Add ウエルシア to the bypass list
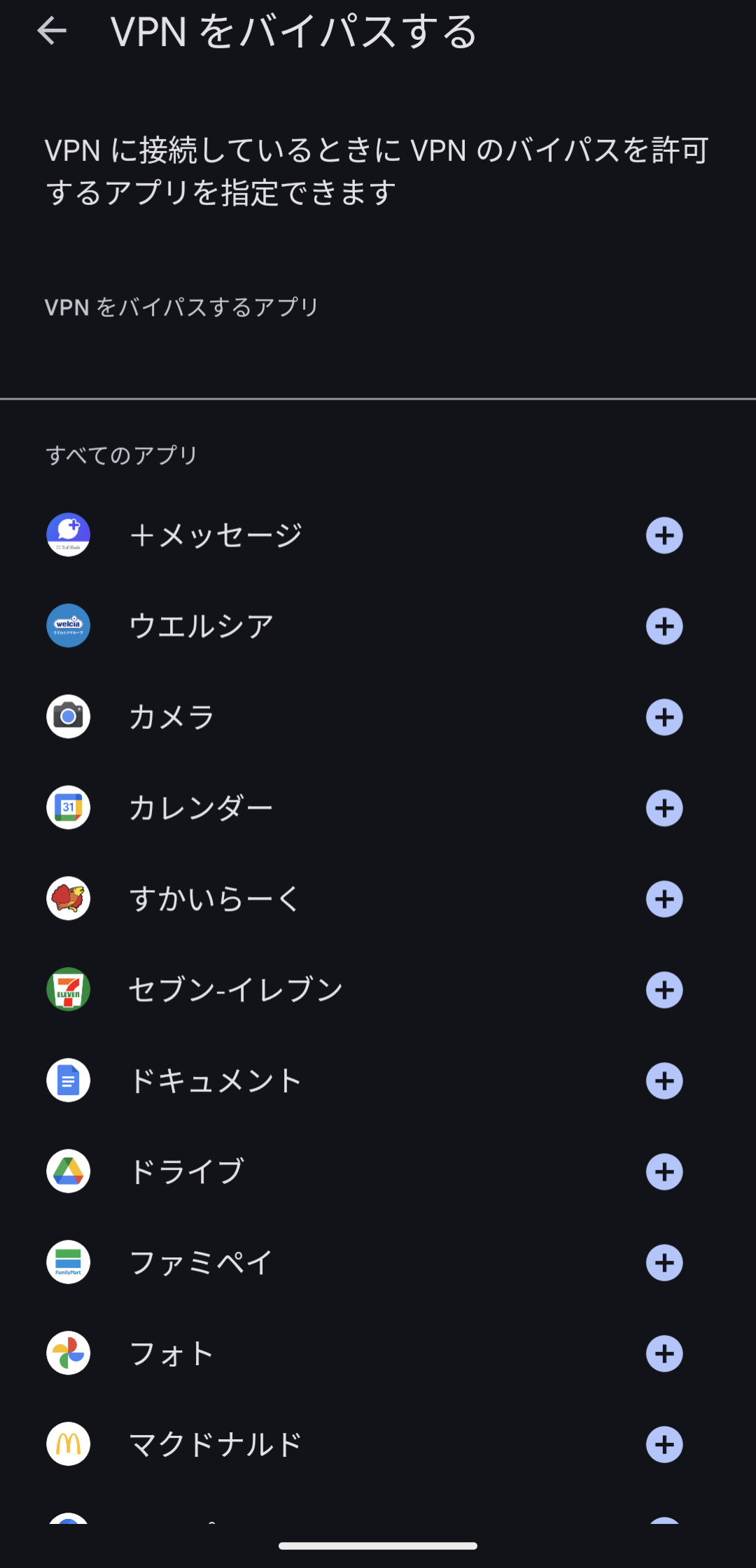The width and height of the screenshot is (756, 1568). click(664, 626)
